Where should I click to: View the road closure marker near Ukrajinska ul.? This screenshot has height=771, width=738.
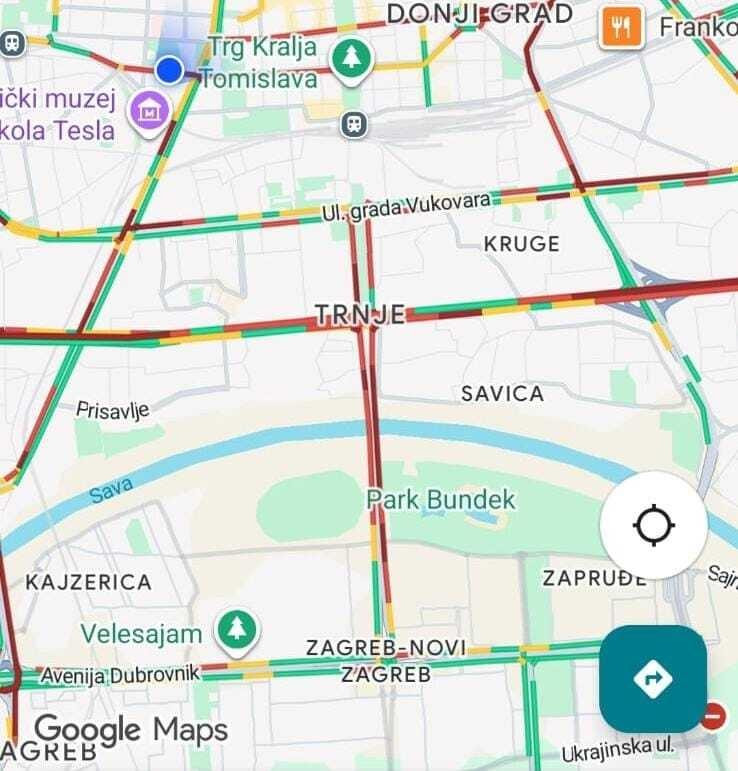[x=714, y=716]
